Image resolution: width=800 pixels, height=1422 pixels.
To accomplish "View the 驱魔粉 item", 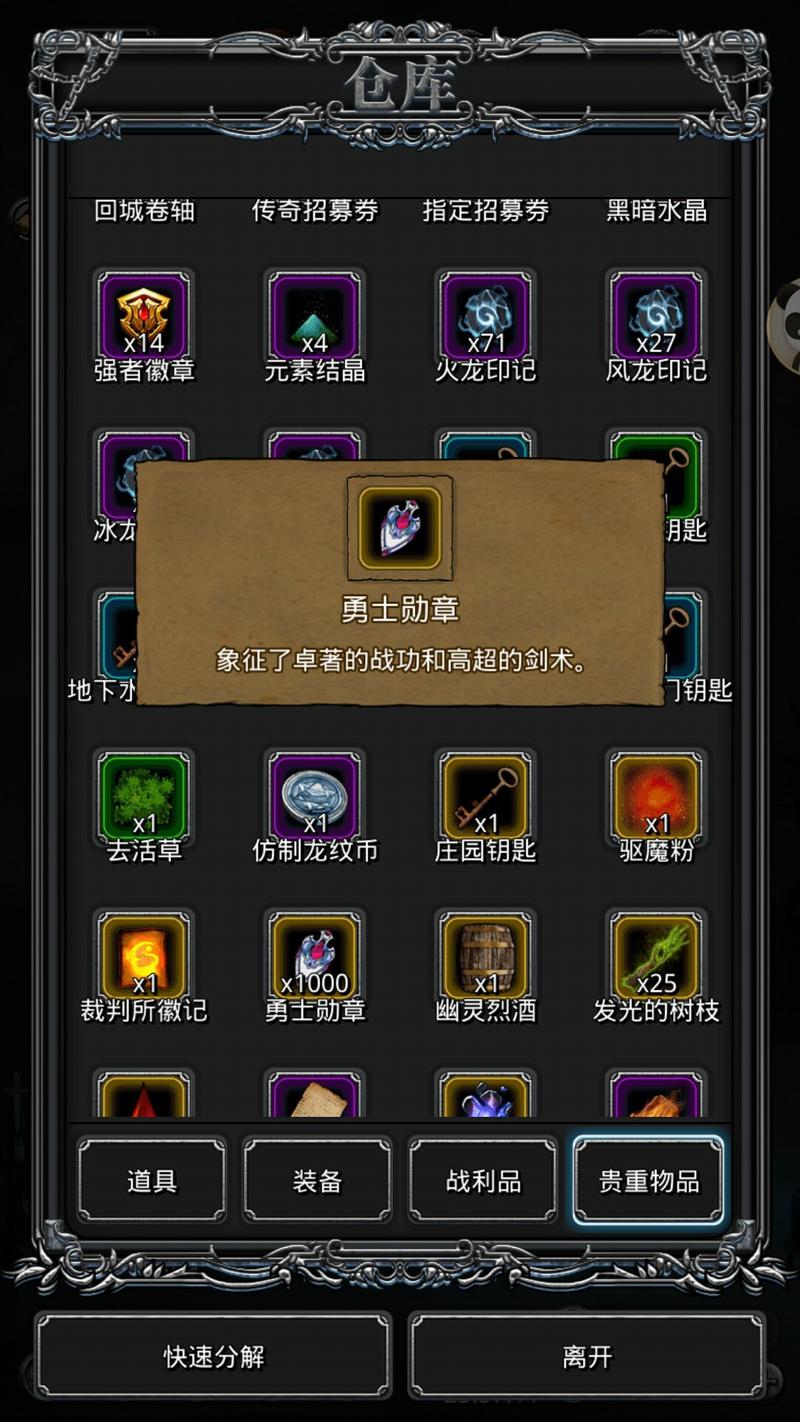I will pyautogui.click(x=656, y=796).
